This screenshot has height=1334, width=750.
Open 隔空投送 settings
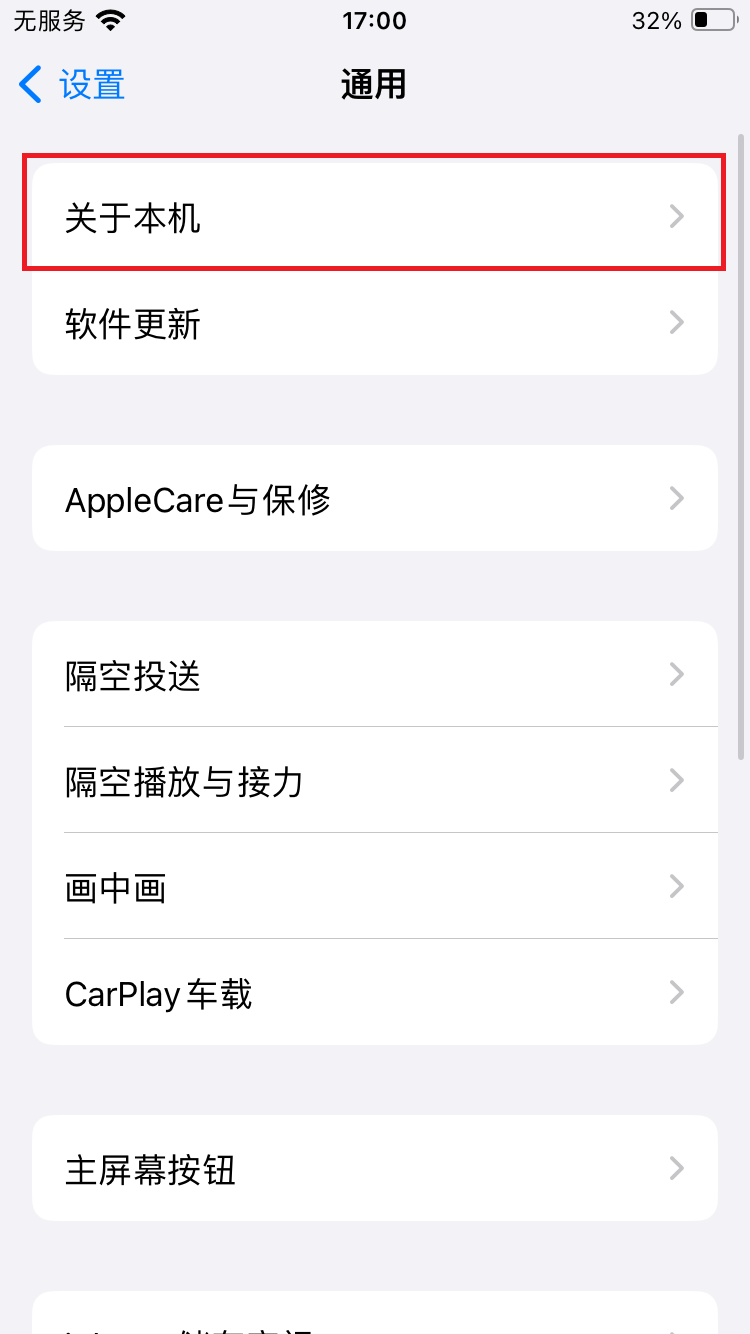pyautogui.click(x=375, y=674)
